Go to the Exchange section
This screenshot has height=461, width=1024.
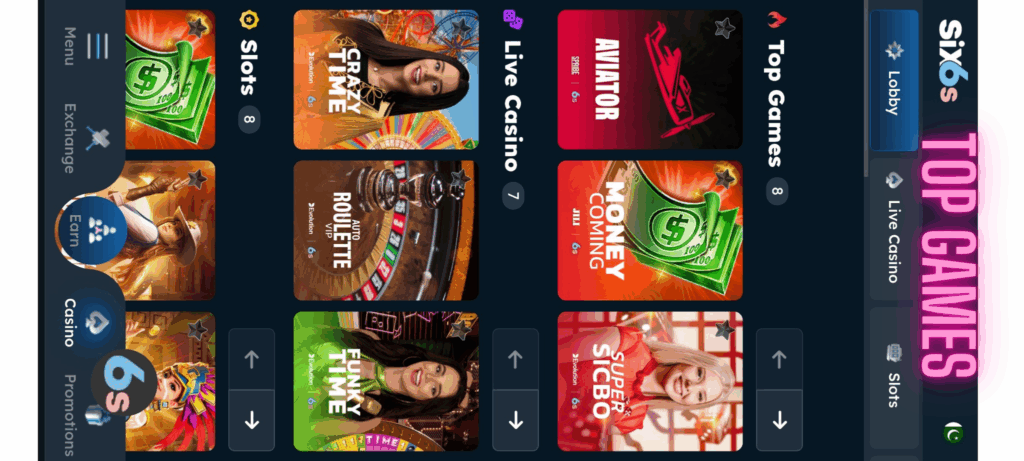[x=85, y=138]
